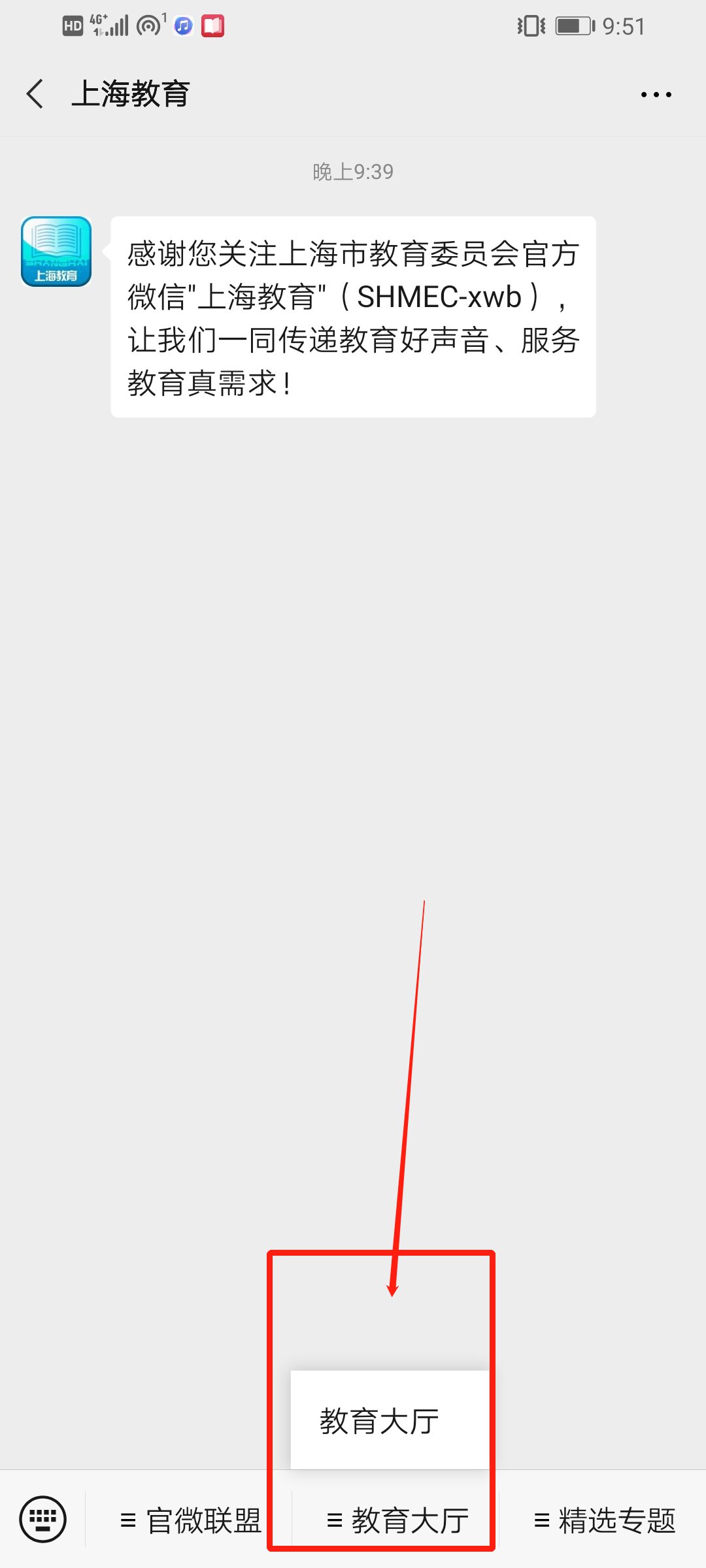Go back from the 上海教育 chat
Screen dimensions: 706x1568
[35, 94]
